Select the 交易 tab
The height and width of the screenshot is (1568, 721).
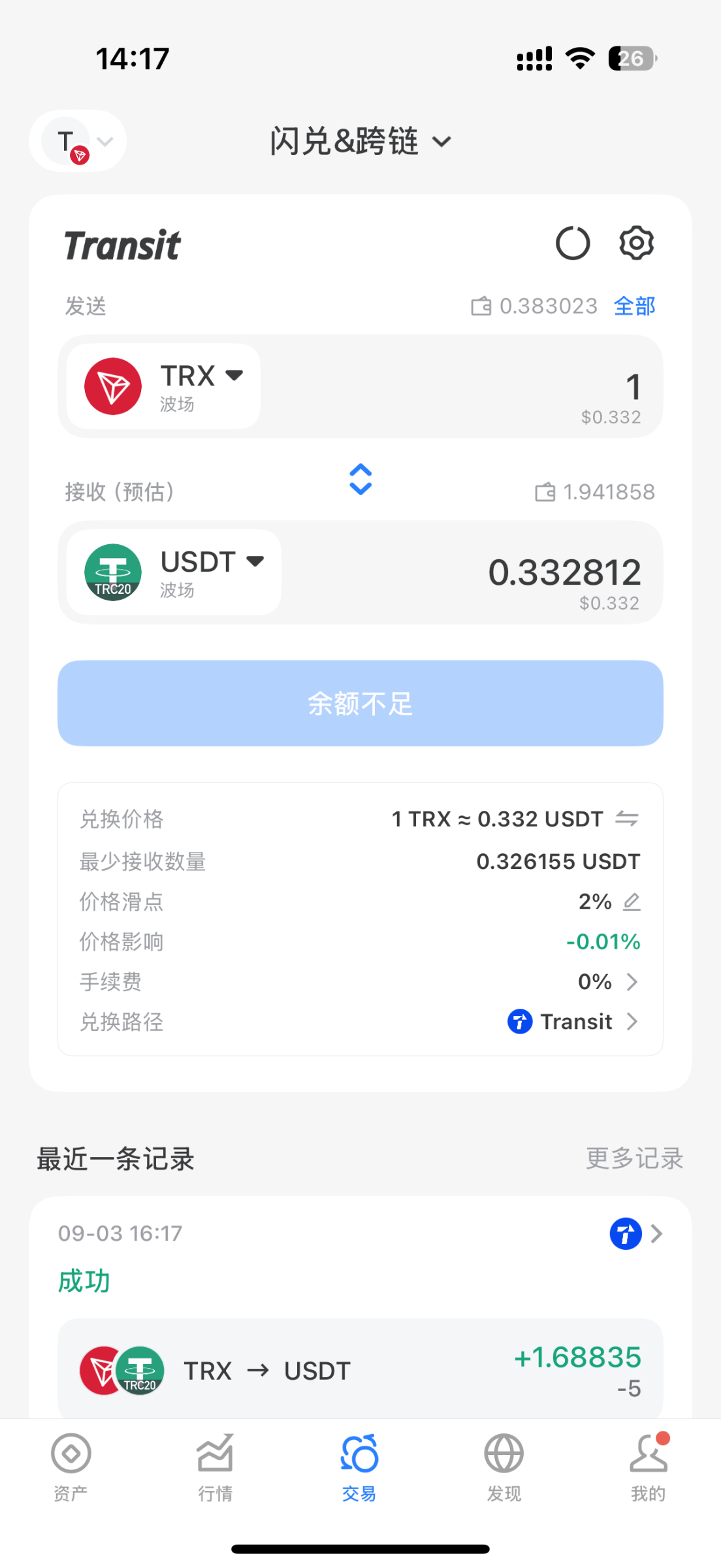point(359,1464)
